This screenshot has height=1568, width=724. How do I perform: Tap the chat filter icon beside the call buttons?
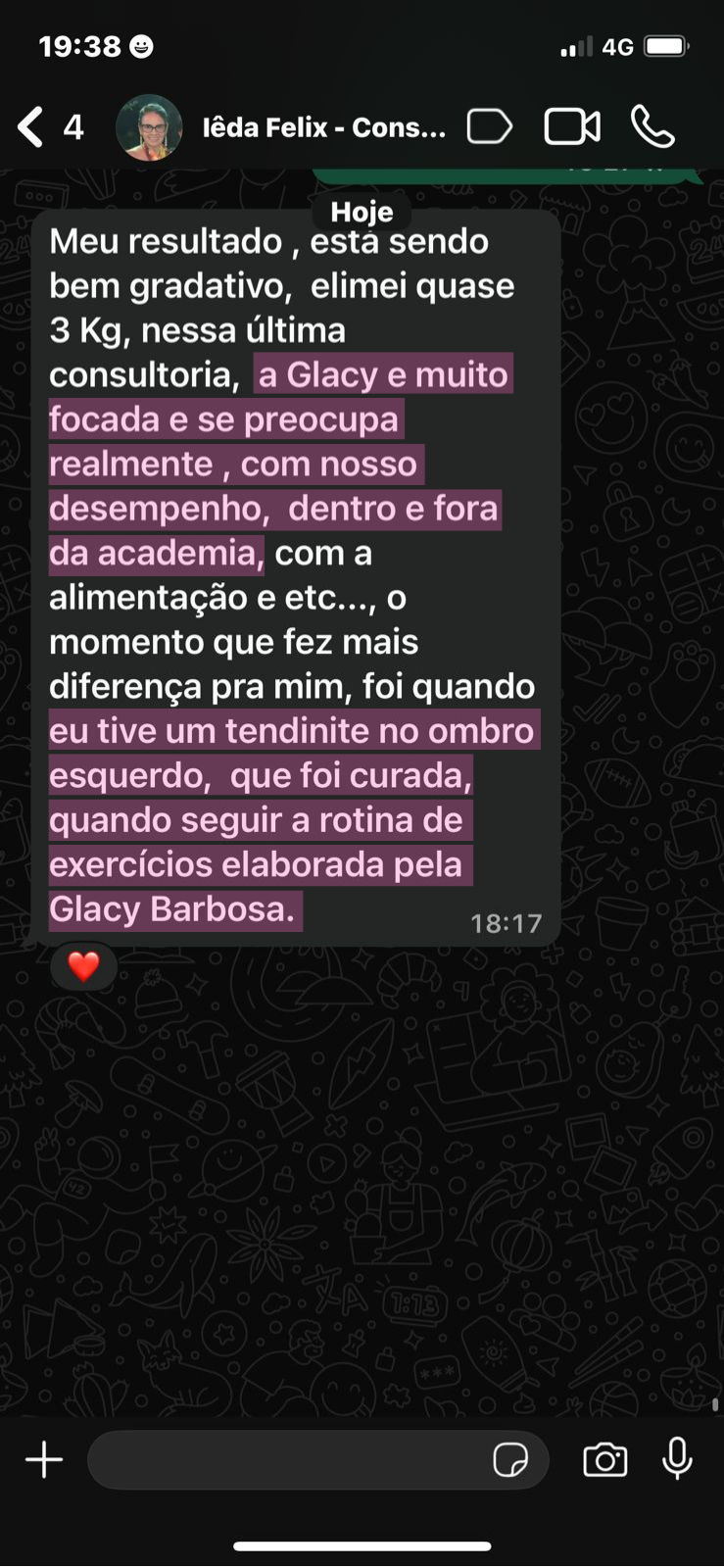pos(488,125)
